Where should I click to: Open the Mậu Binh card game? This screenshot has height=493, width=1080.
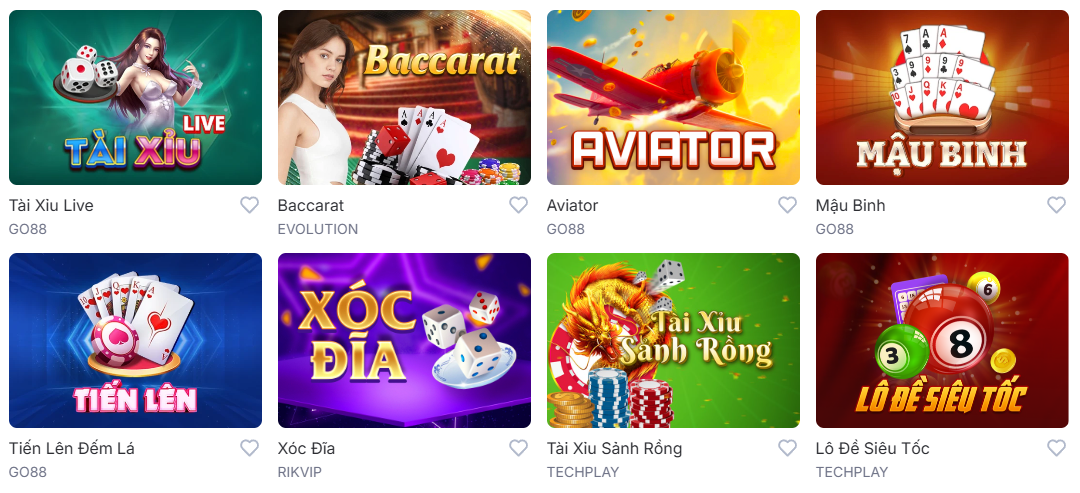coord(942,97)
